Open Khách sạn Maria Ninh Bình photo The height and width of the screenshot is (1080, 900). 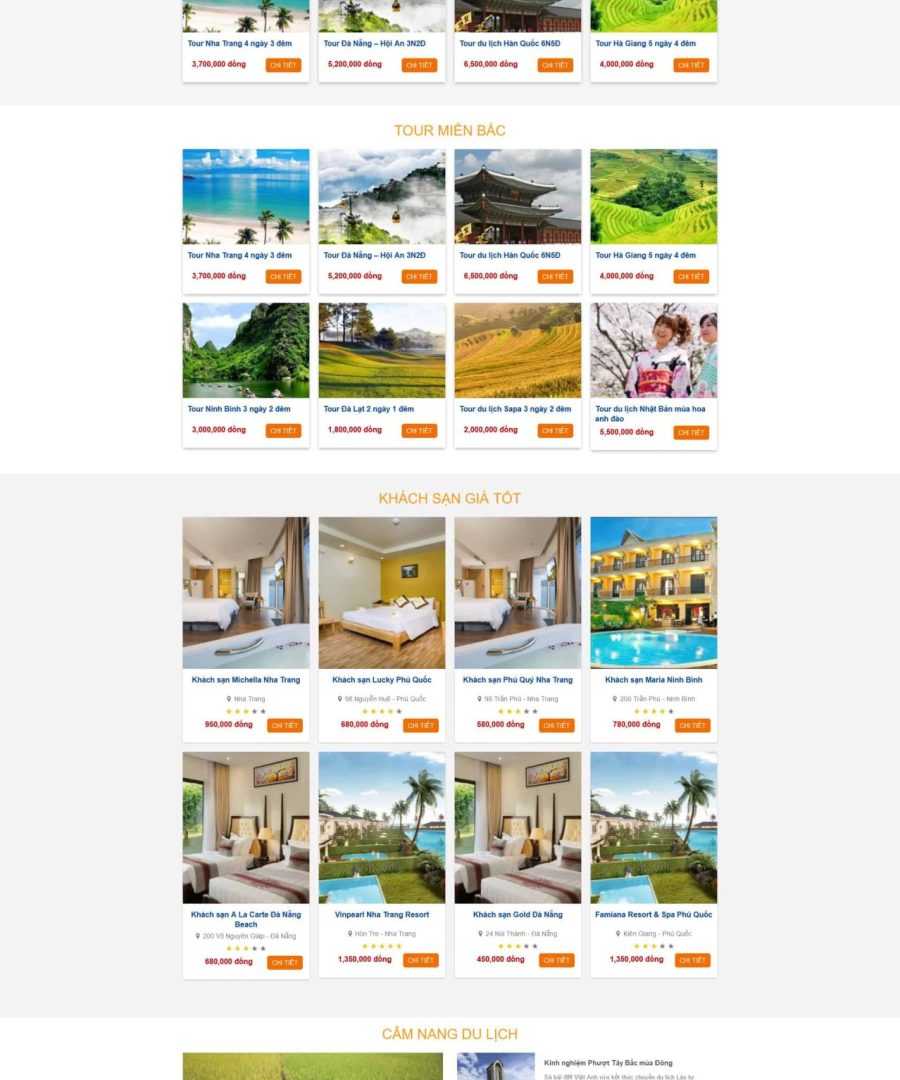(x=653, y=592)
